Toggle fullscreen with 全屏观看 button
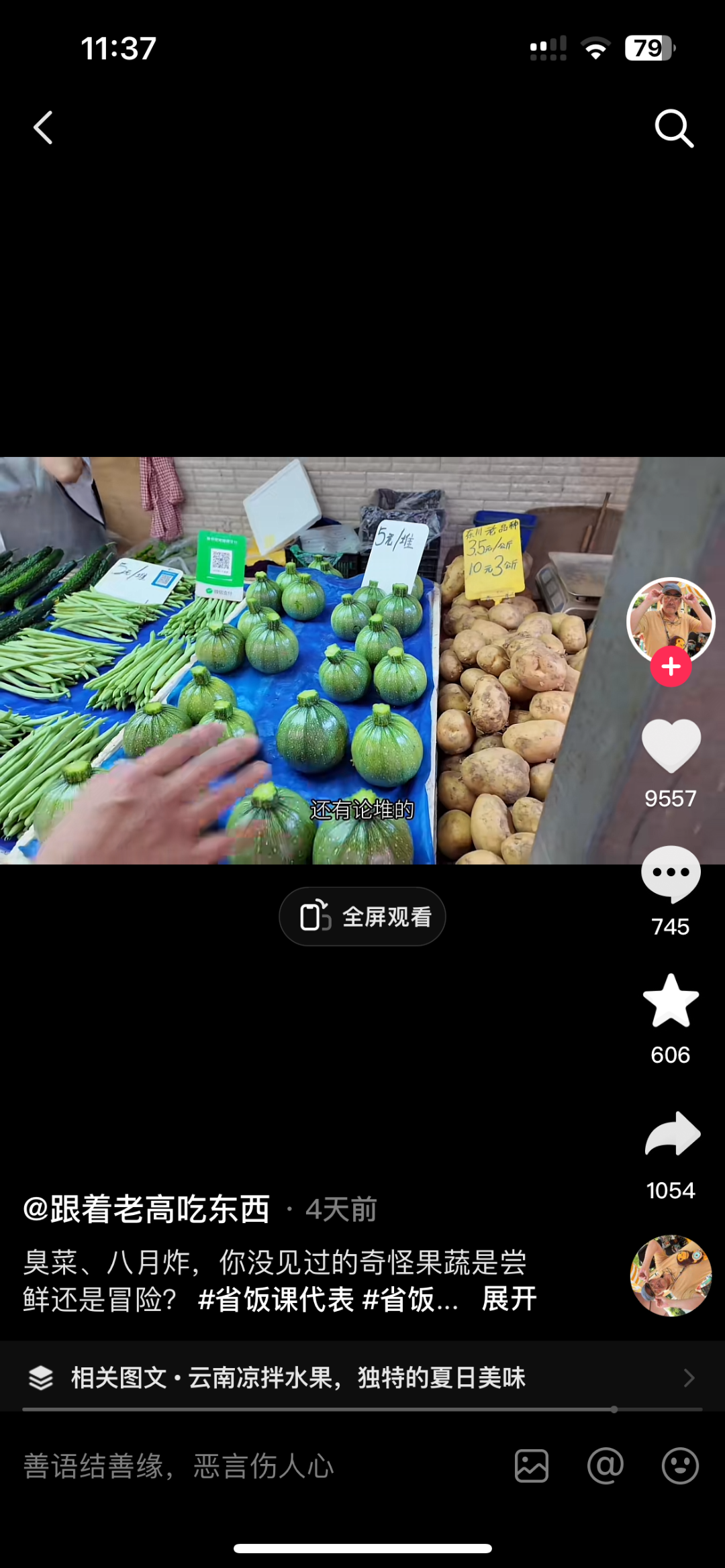This screenshot has height=1568, width=725. pos(362,917)
